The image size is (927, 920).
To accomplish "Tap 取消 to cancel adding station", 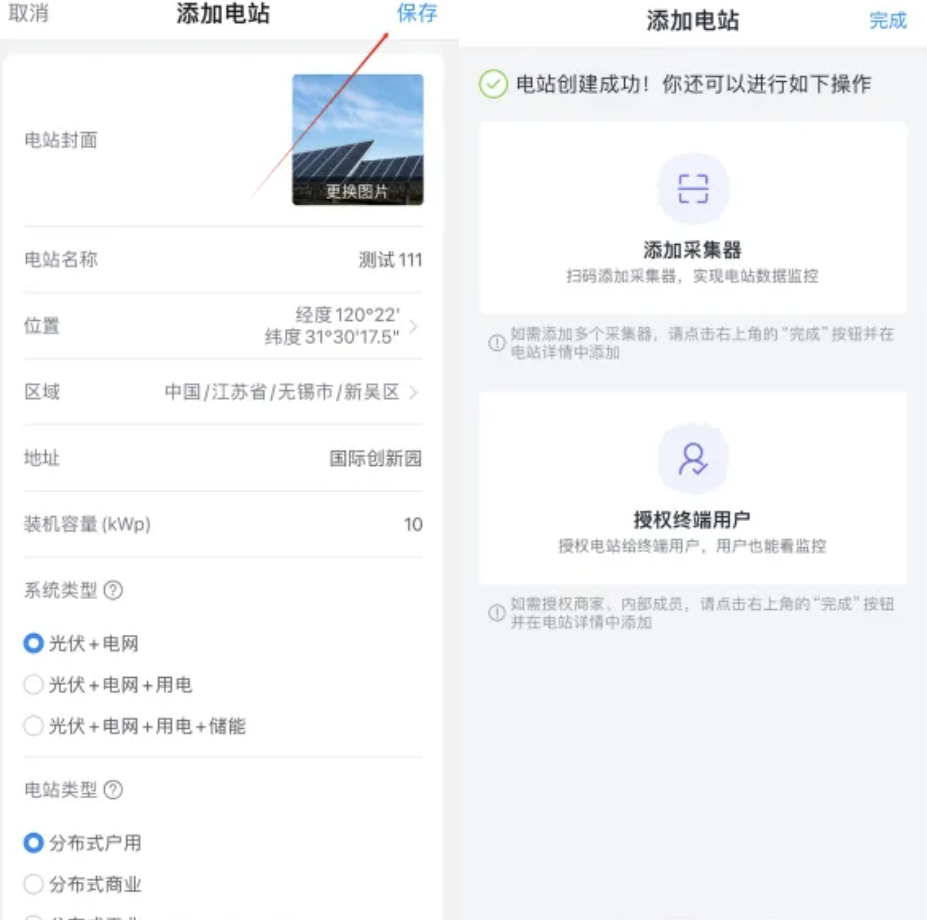I will coord(28,14).
